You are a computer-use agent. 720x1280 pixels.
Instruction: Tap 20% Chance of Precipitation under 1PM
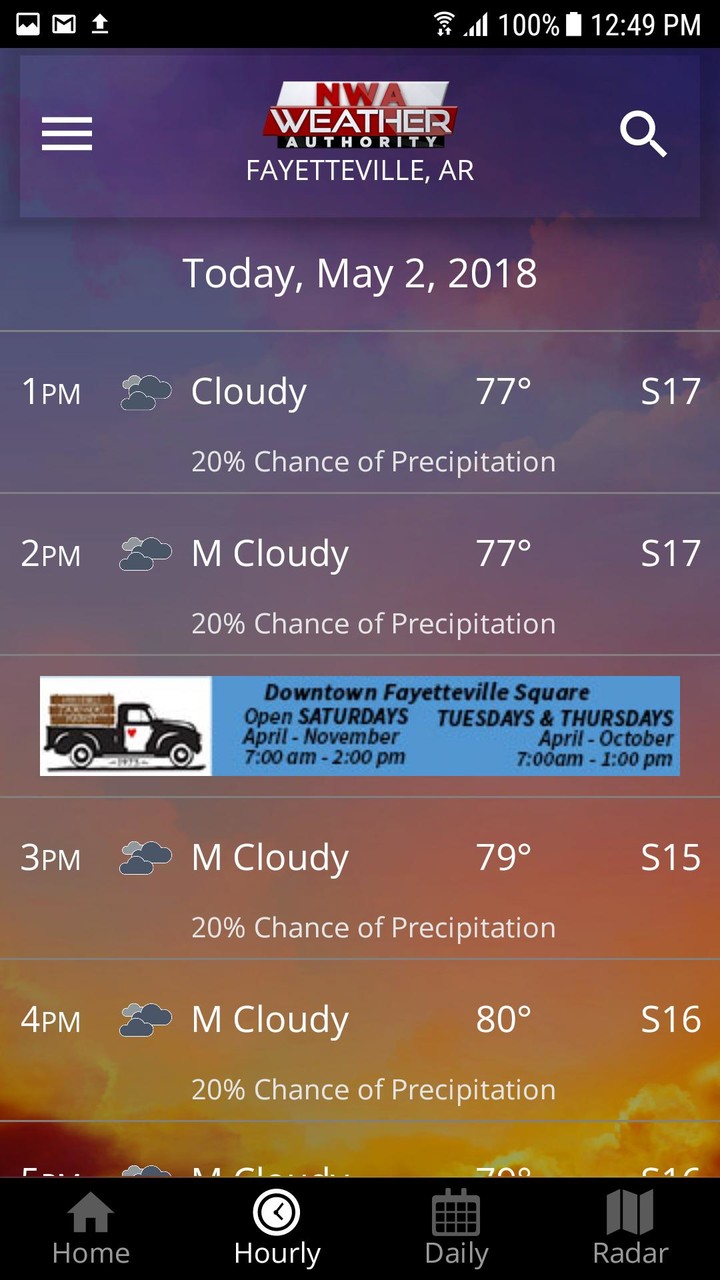(373, 461)
